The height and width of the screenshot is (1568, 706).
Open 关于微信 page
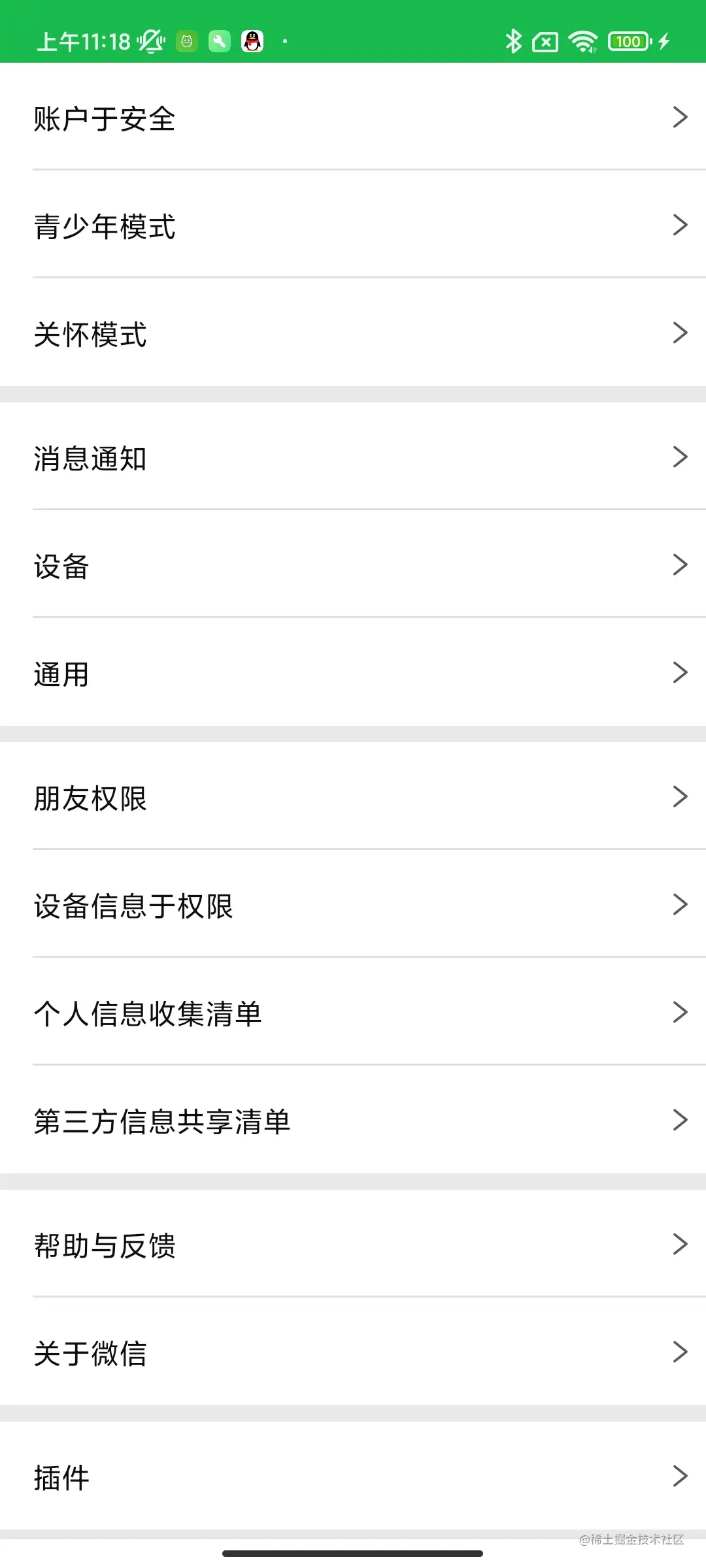tap(353, 1352)
